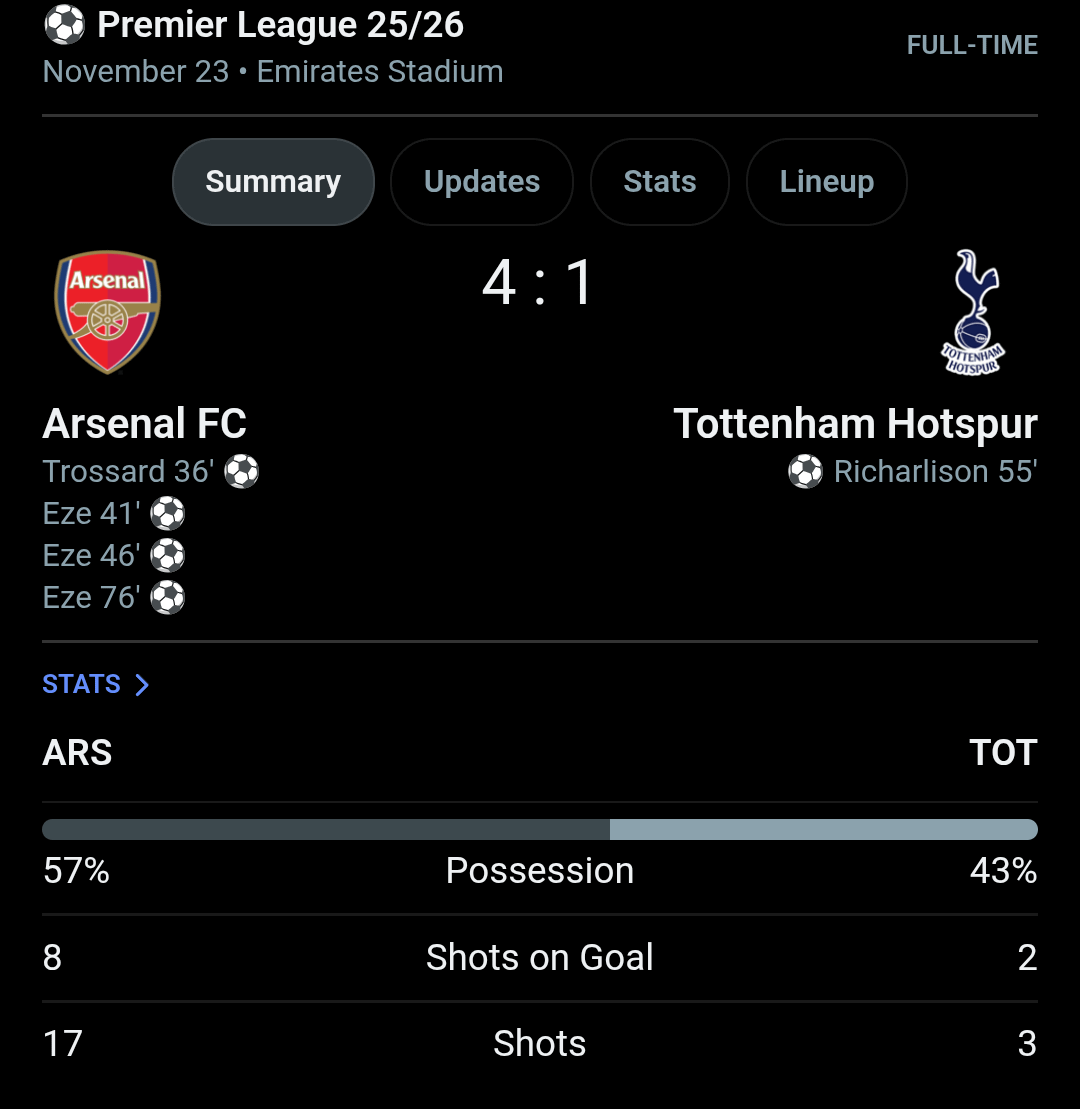
Task: Open the Tottenham Hotspur team page
Action: [855, 423]
